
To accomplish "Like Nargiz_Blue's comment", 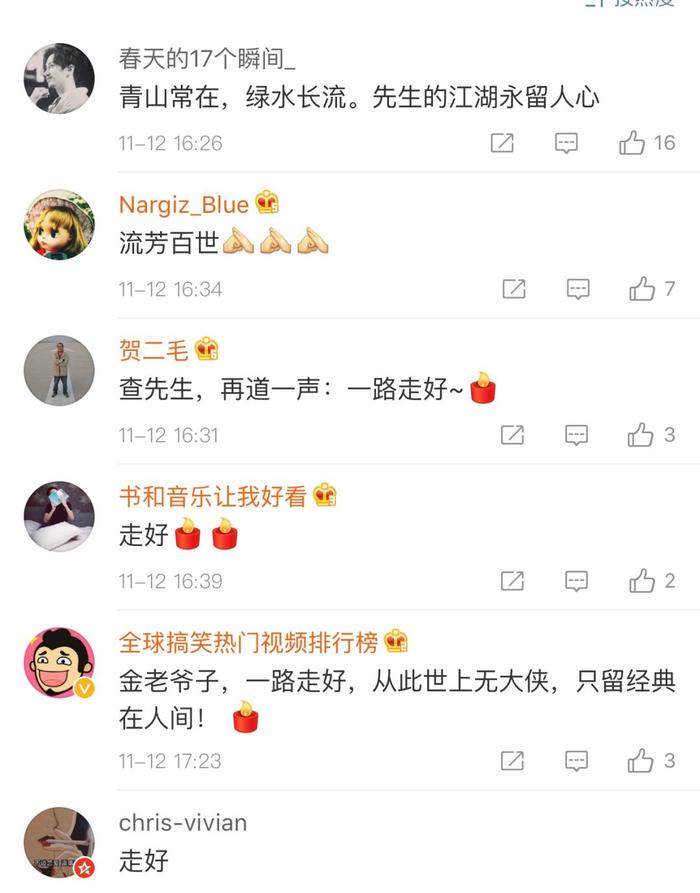I will click(x=642, y=289).
